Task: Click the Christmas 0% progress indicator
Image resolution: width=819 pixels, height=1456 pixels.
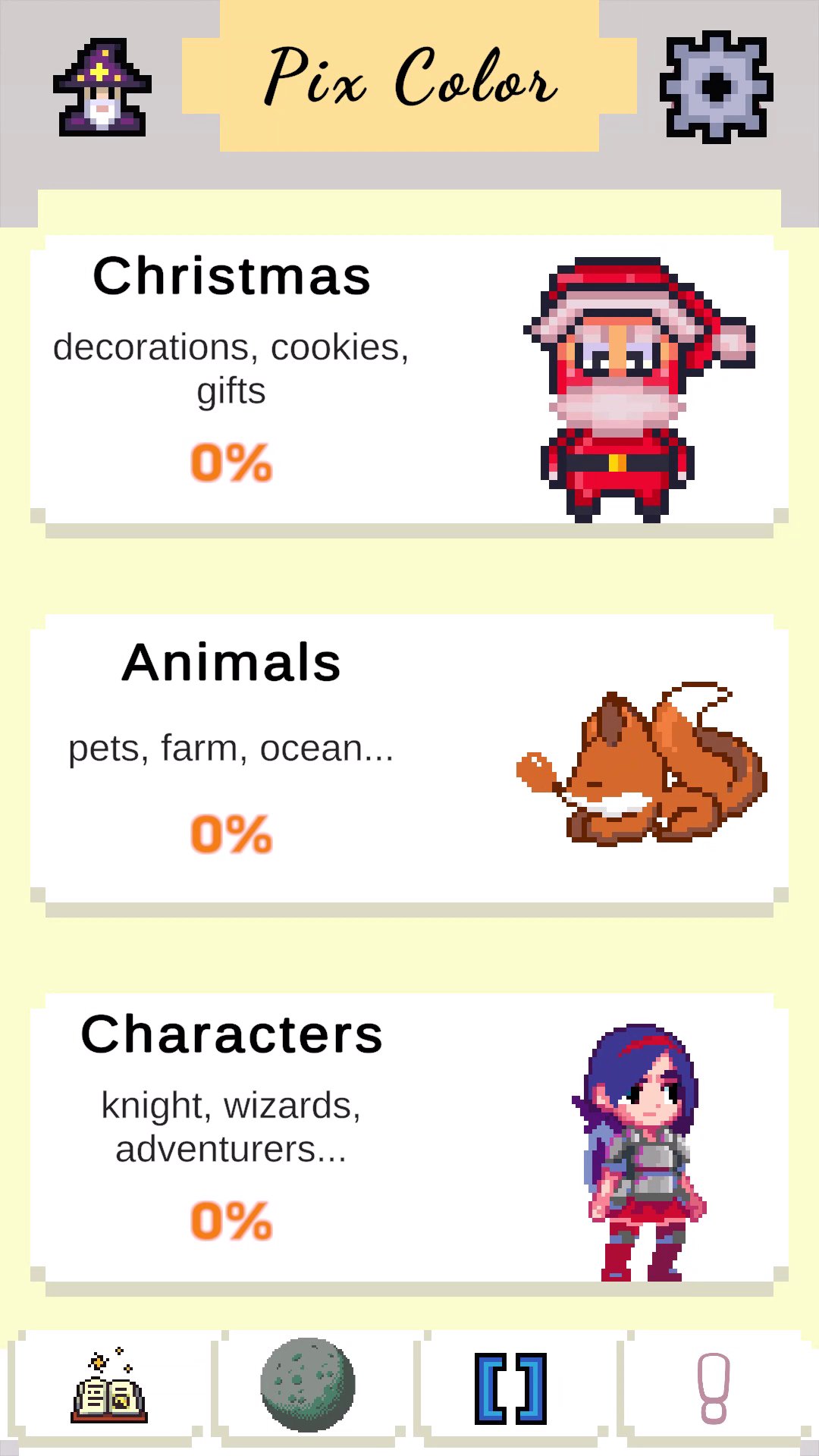Action: pos(231,464)
